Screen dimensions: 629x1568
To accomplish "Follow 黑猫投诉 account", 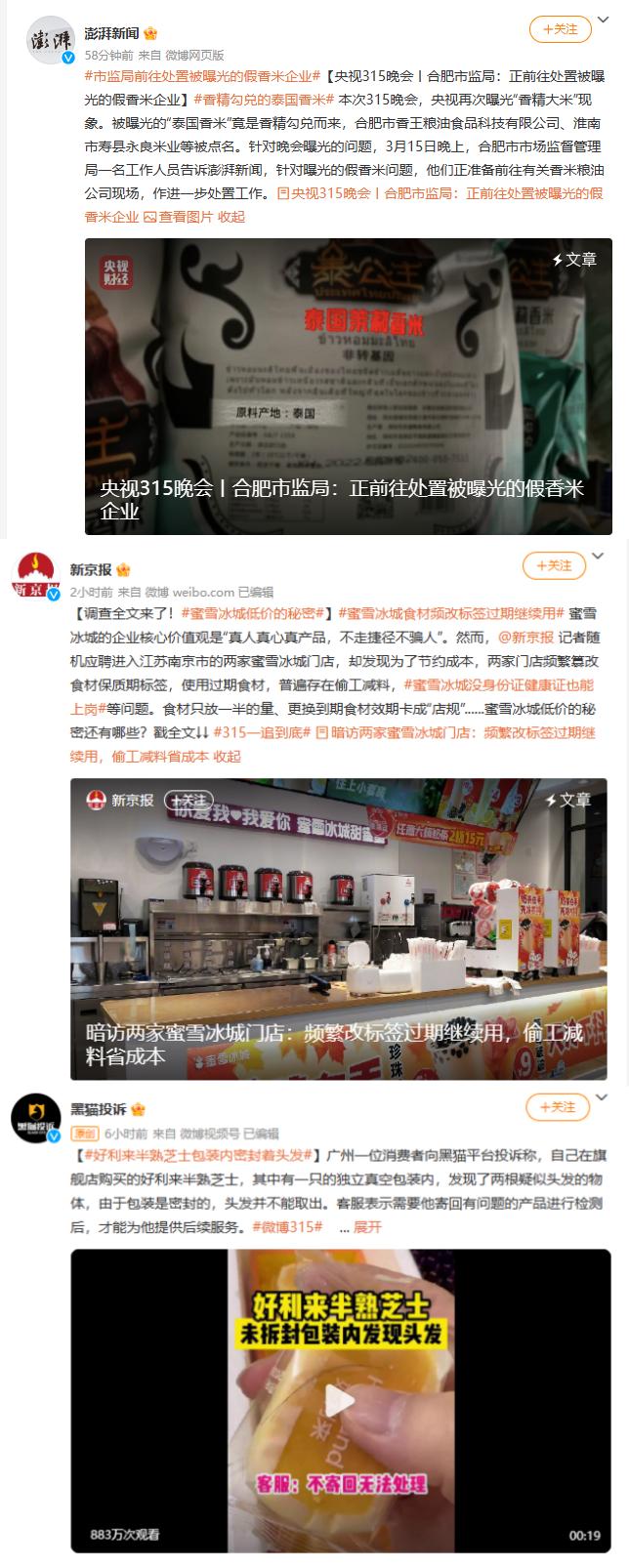I will click(557, 1107).
